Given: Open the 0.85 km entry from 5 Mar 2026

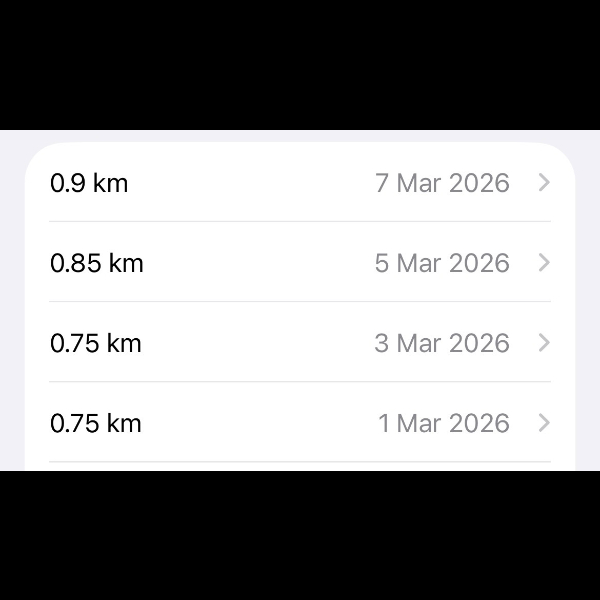Looking at the screenshot, I should click(300, 263).
